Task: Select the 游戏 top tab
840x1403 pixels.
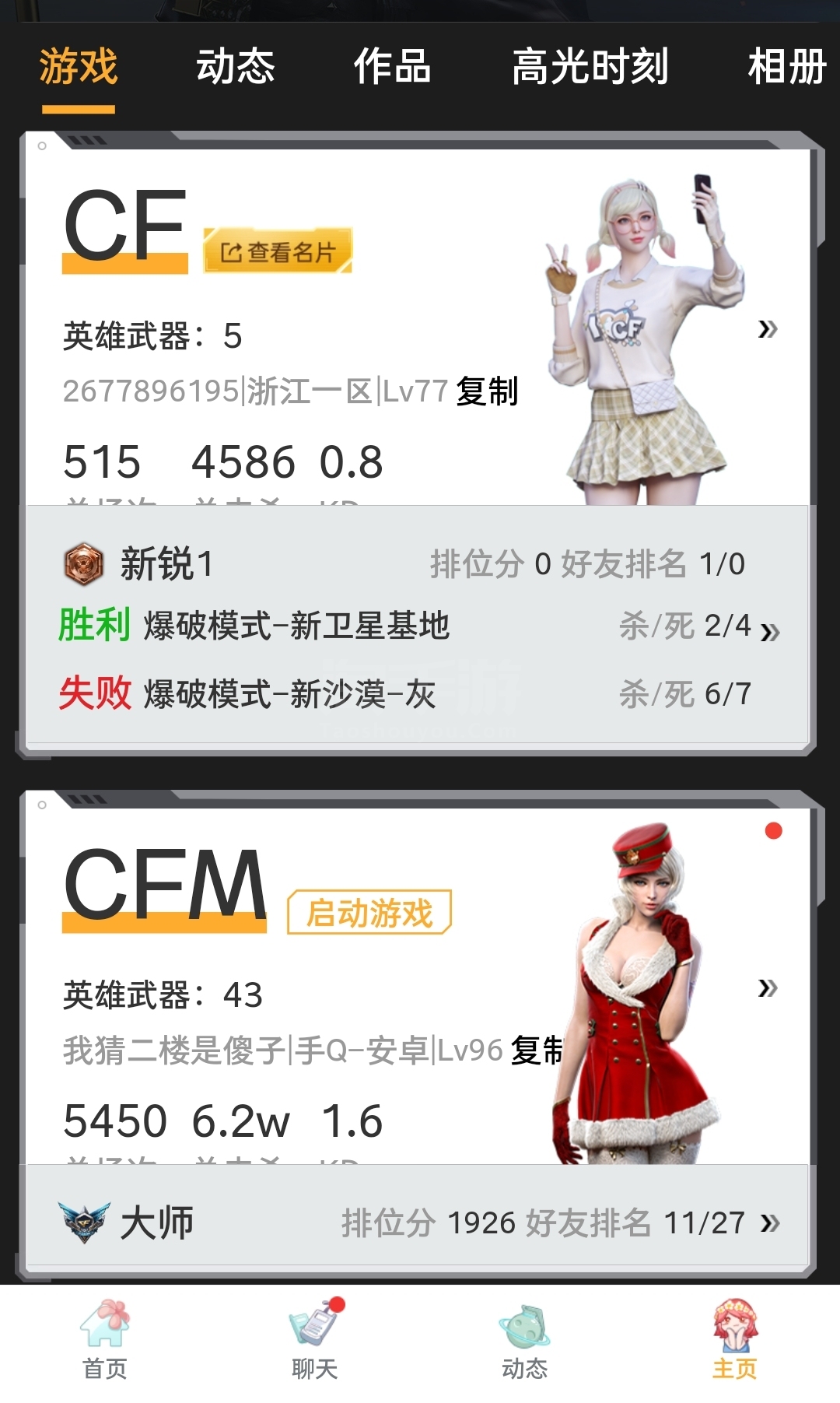Action: pyautogui.click(x=78, y=67)
